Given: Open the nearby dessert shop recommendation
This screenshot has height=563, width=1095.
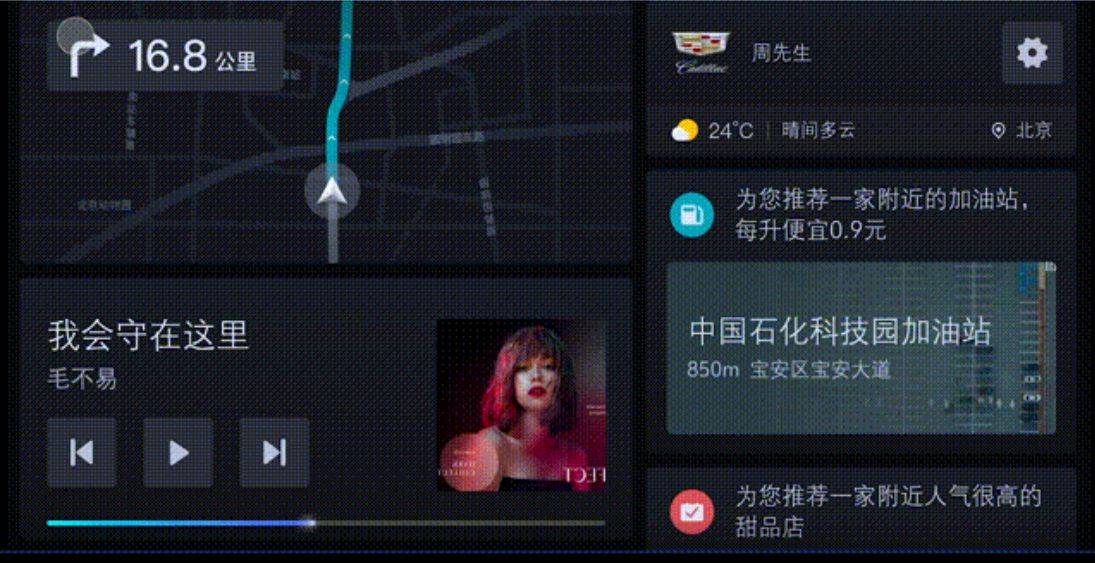Looking at the screenshot, I should tap(860, 510).
